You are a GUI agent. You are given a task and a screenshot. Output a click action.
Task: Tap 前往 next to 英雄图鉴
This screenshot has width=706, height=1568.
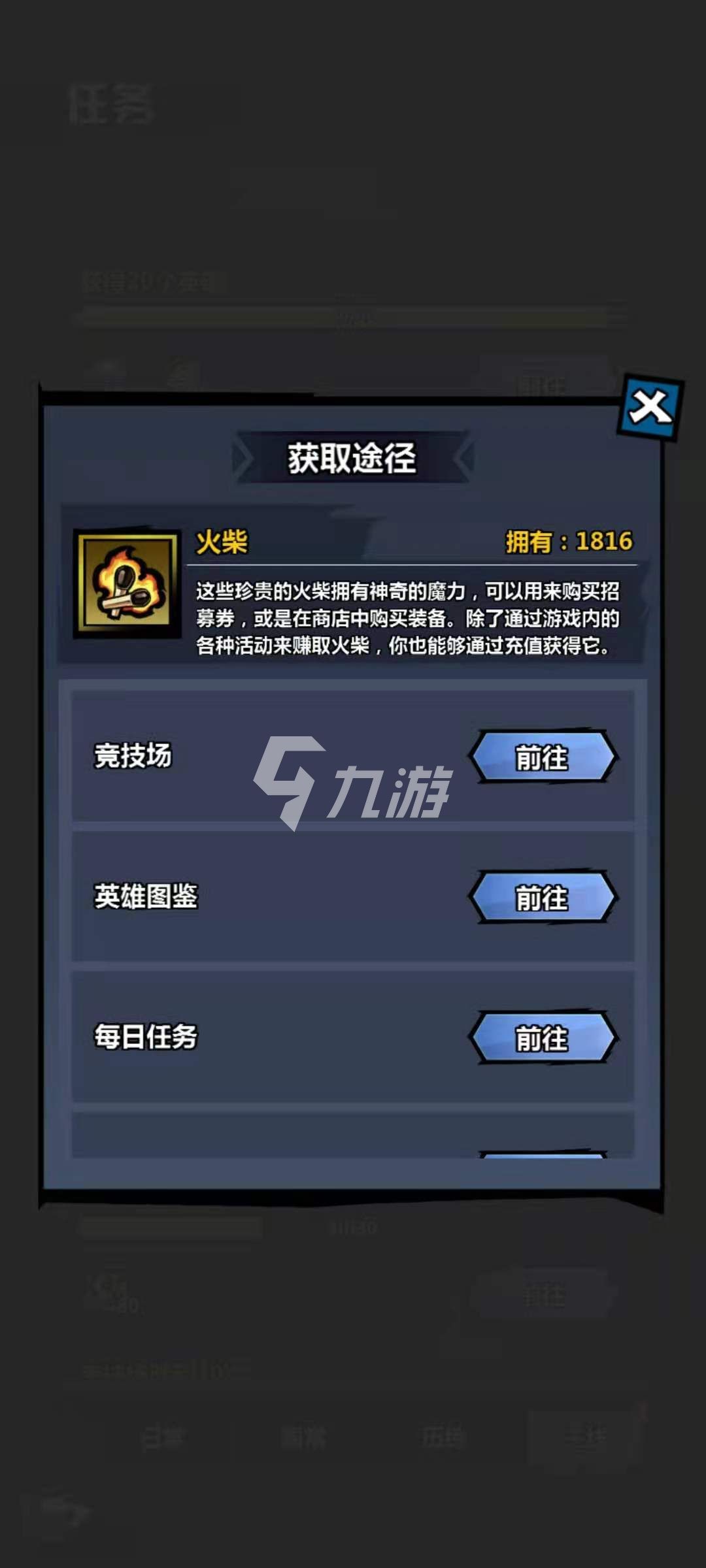543,897
